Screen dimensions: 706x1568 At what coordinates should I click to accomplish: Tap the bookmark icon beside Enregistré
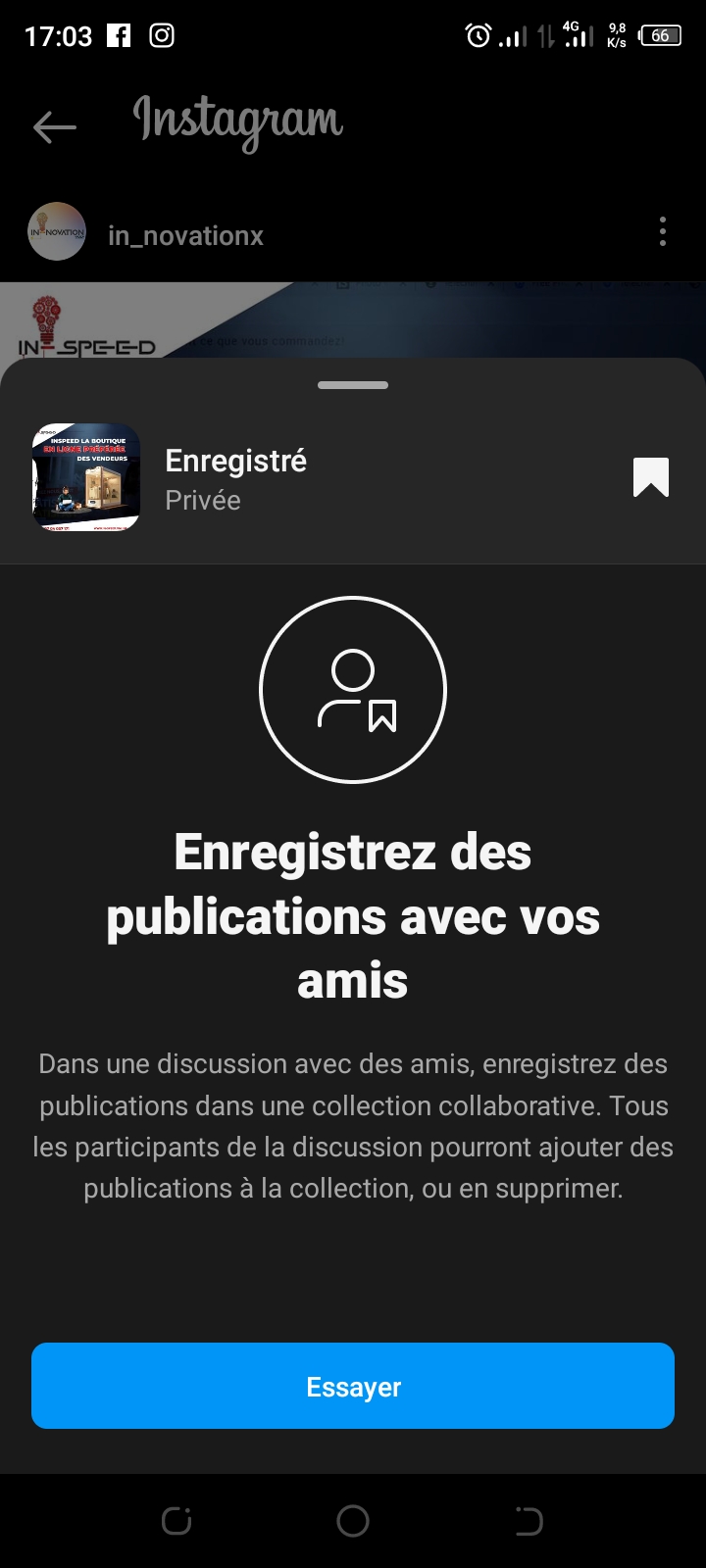point(651,478)
